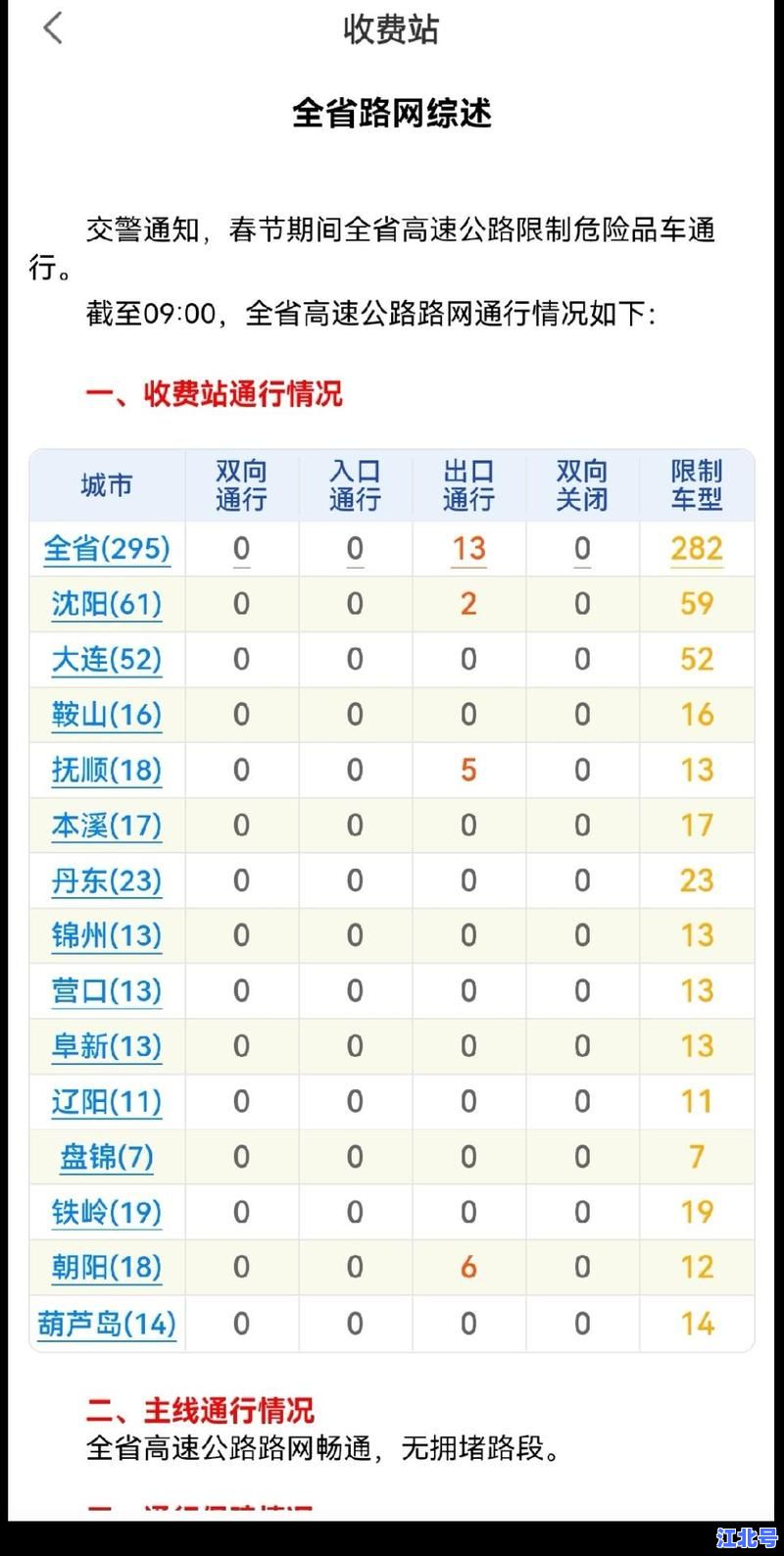
Task: Open the 13 exit-passage count in 全省 row
Action: pos(468,548)
